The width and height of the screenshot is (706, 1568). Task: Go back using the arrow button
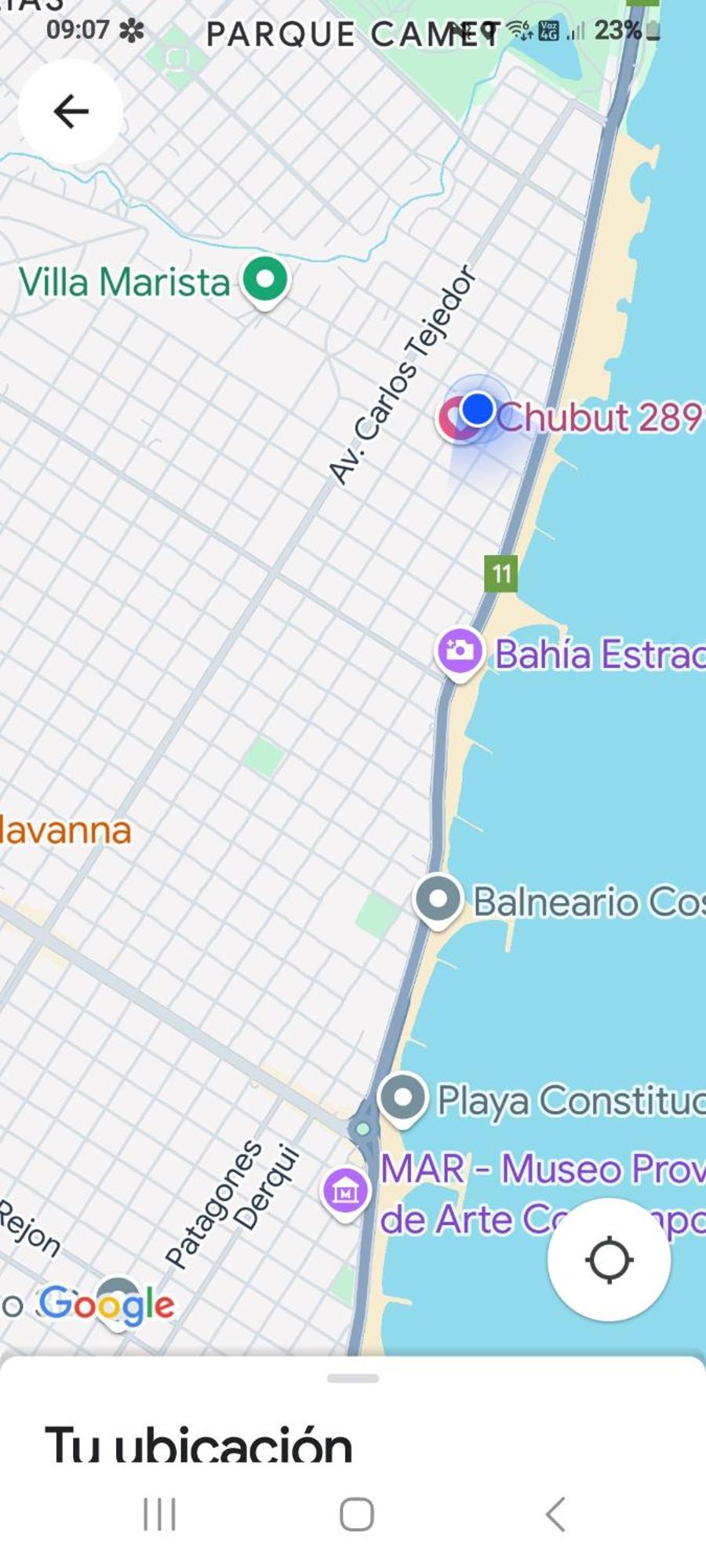(71, 111)
